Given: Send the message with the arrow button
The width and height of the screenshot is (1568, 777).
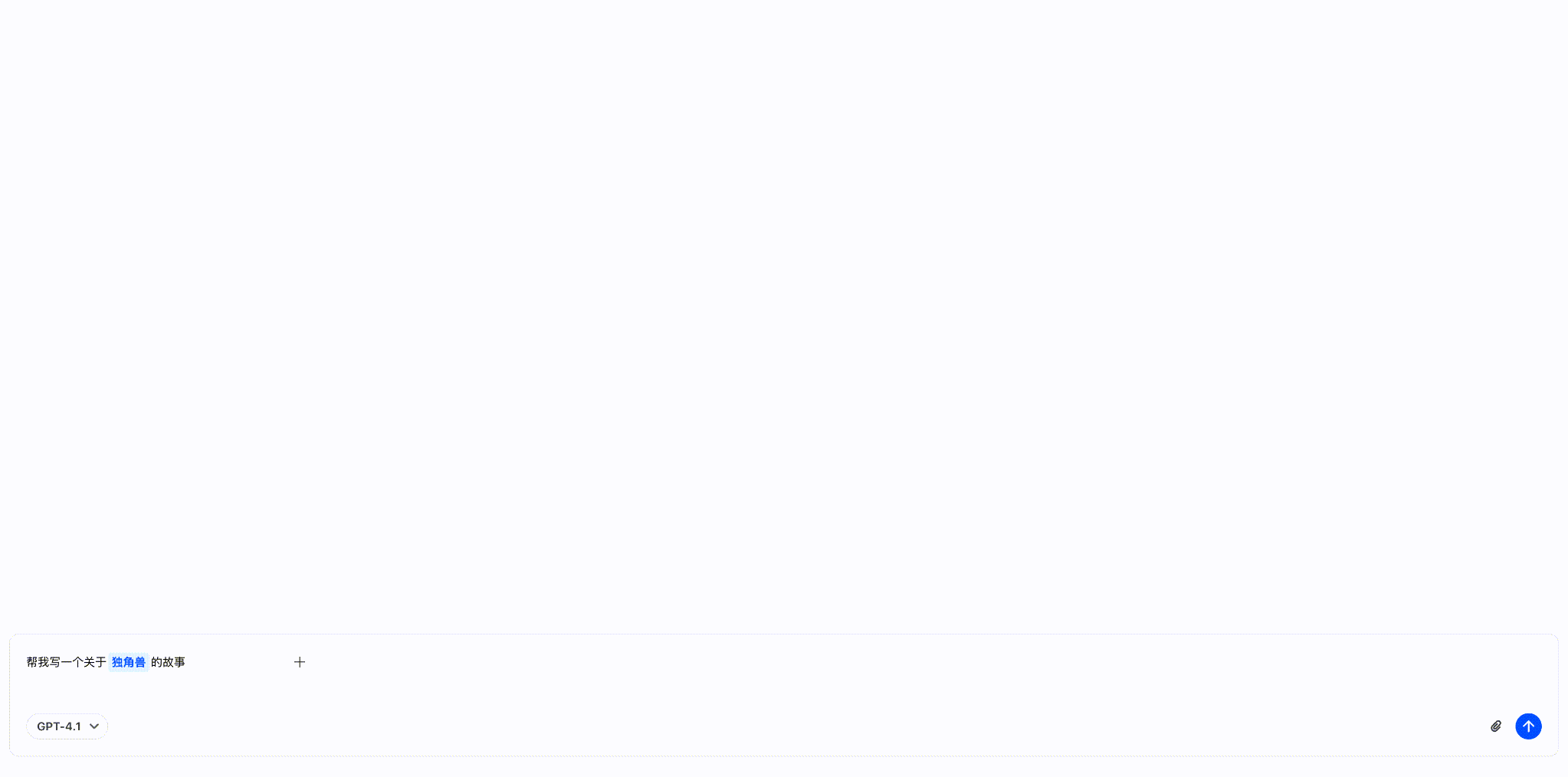Looking at the screenshot, I should [1528, 726].
